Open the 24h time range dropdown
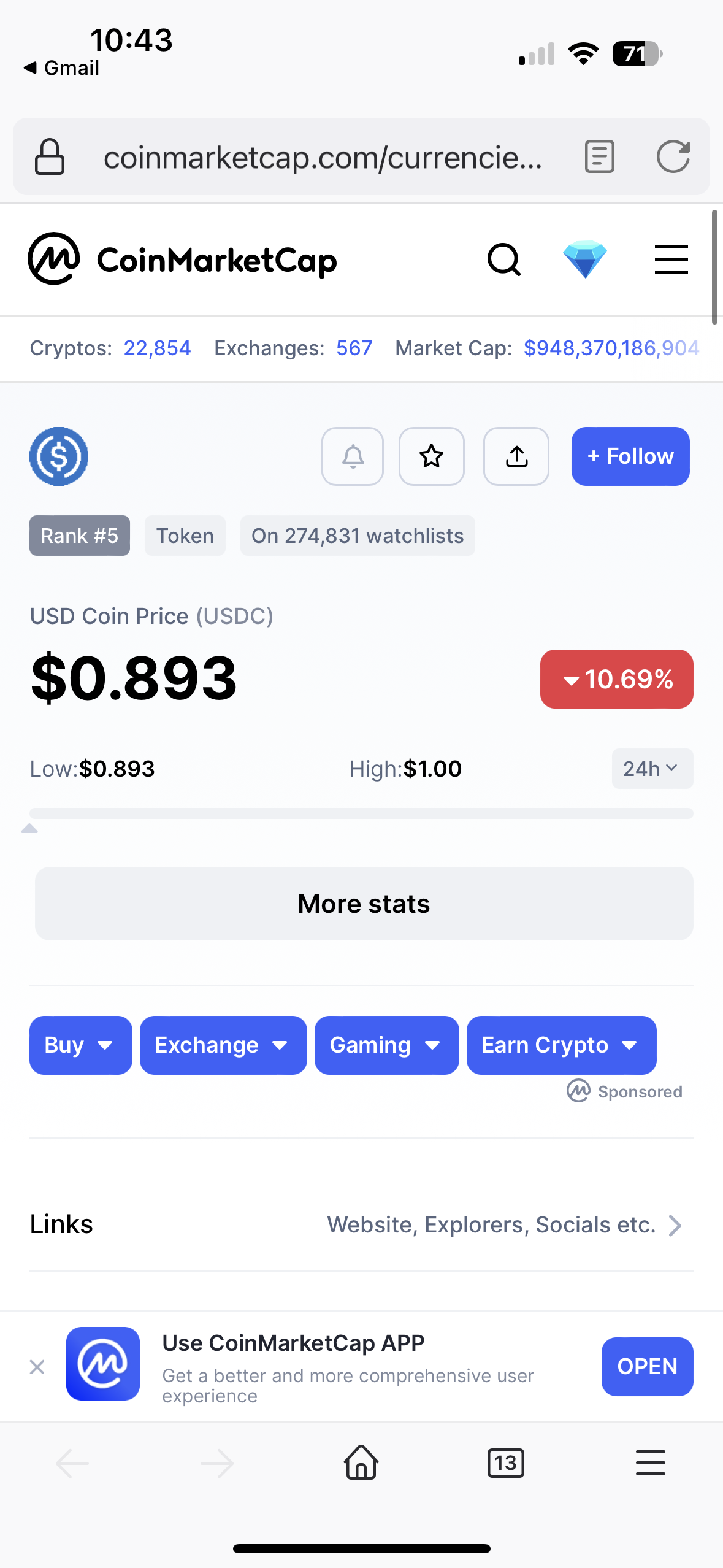 [652, 769]
